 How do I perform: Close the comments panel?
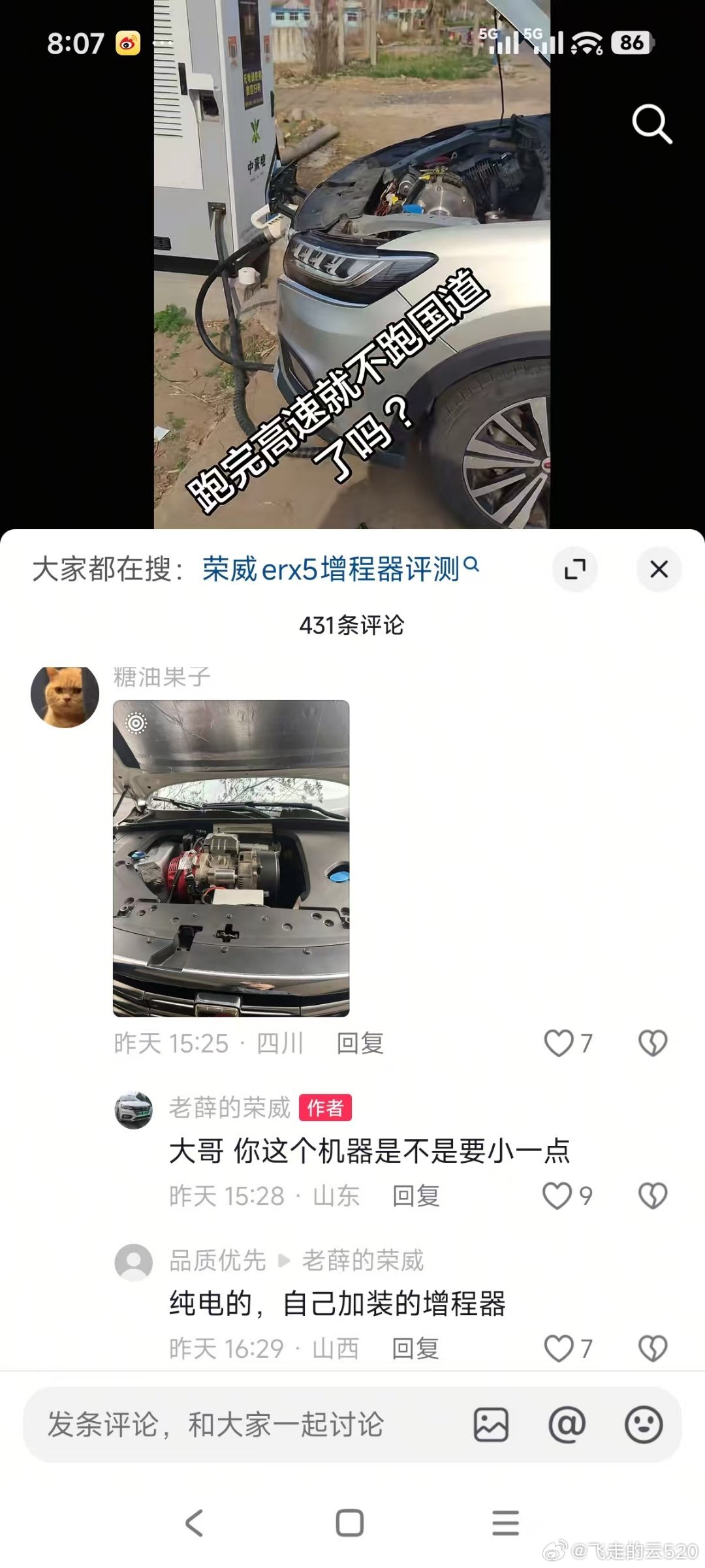(x=659, y=568)
